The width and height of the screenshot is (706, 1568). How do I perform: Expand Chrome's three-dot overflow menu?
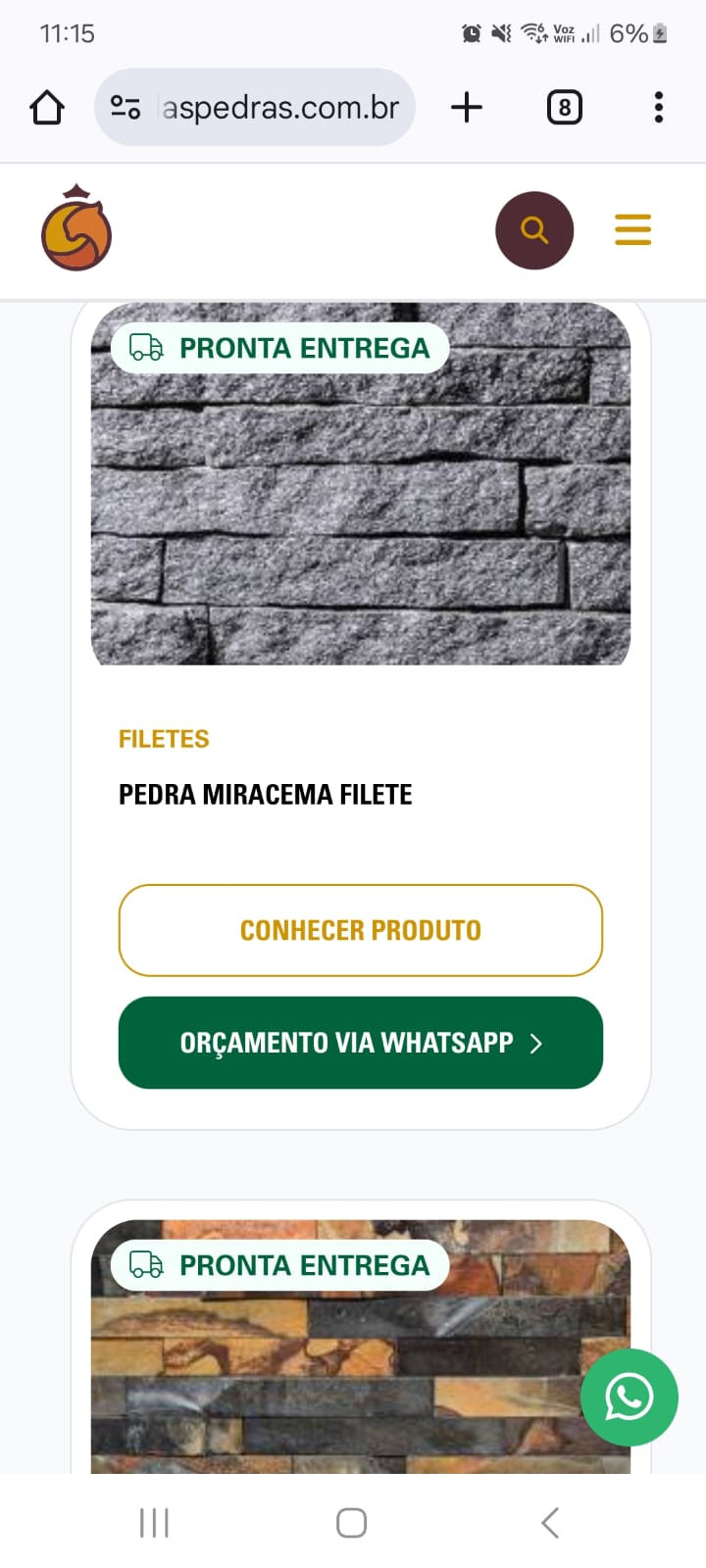coord(658,108)
